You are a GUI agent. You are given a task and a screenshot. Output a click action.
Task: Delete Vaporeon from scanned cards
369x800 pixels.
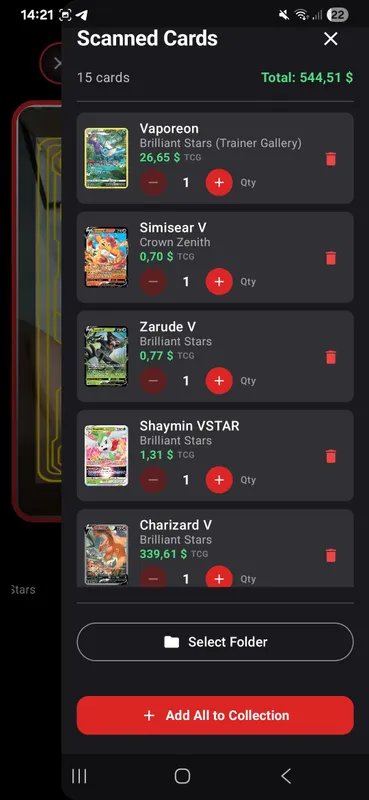[x=331, y=159]
